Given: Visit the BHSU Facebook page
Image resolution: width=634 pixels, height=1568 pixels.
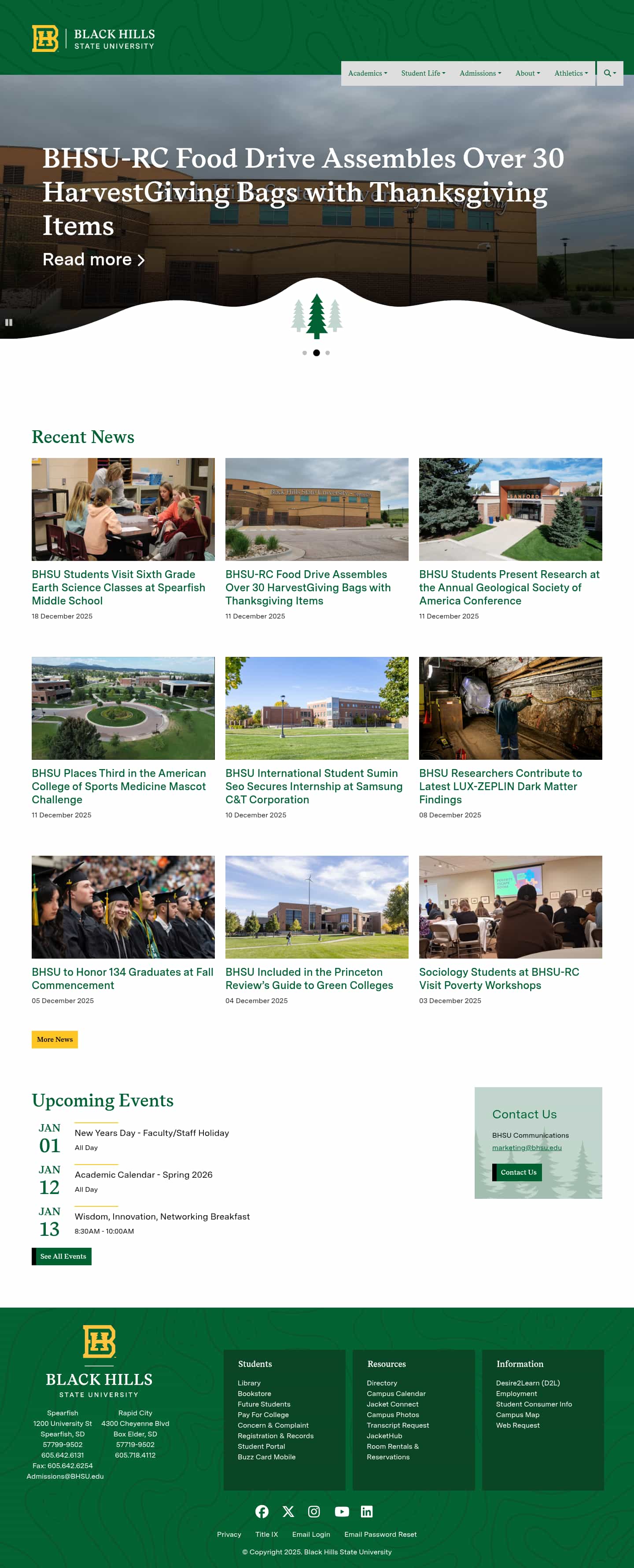Looking at the screenshot, I should 262,1511.
